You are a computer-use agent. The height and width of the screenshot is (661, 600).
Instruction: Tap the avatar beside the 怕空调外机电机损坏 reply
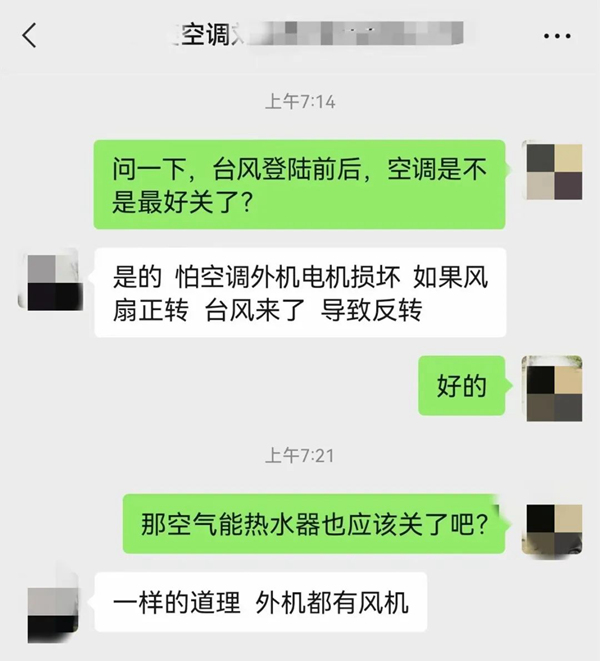click(48, 281)
